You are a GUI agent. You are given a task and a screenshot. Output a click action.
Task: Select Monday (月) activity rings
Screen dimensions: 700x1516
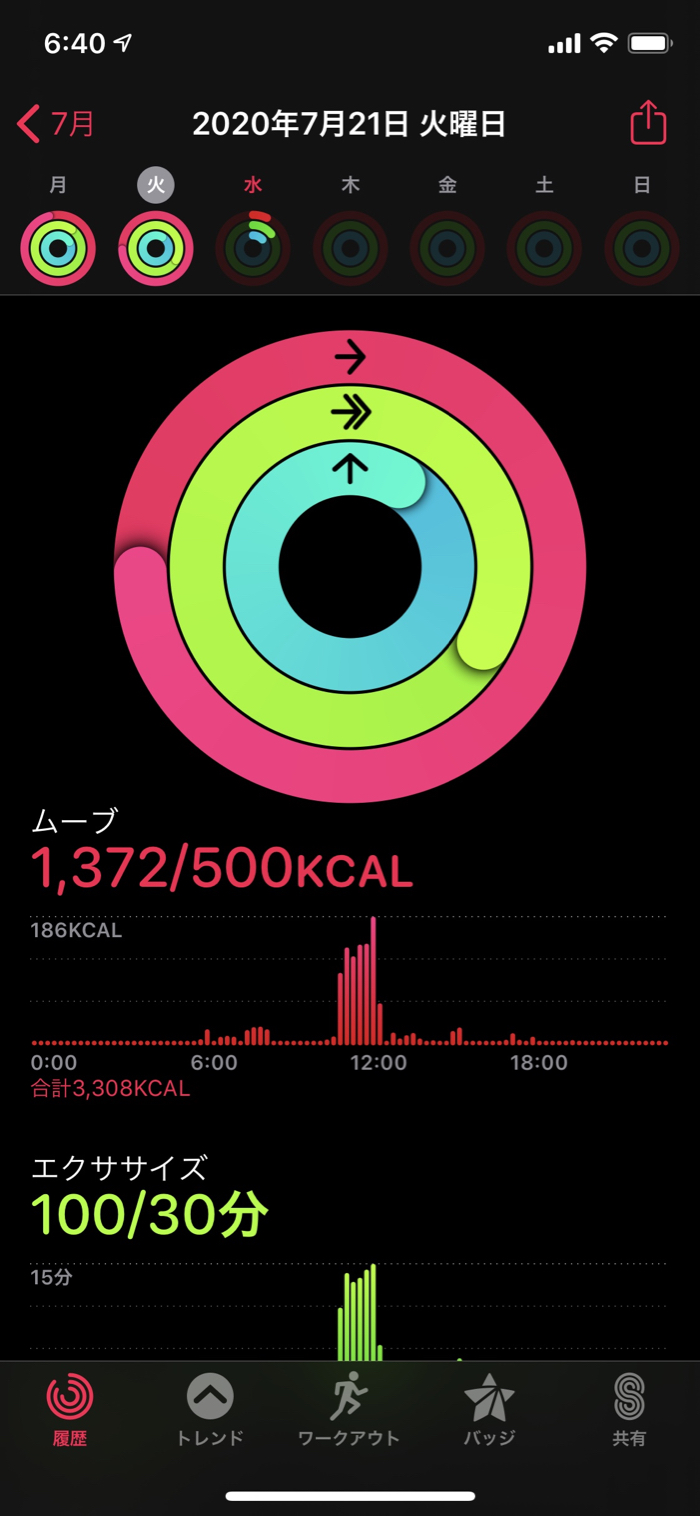pos(58,248)
